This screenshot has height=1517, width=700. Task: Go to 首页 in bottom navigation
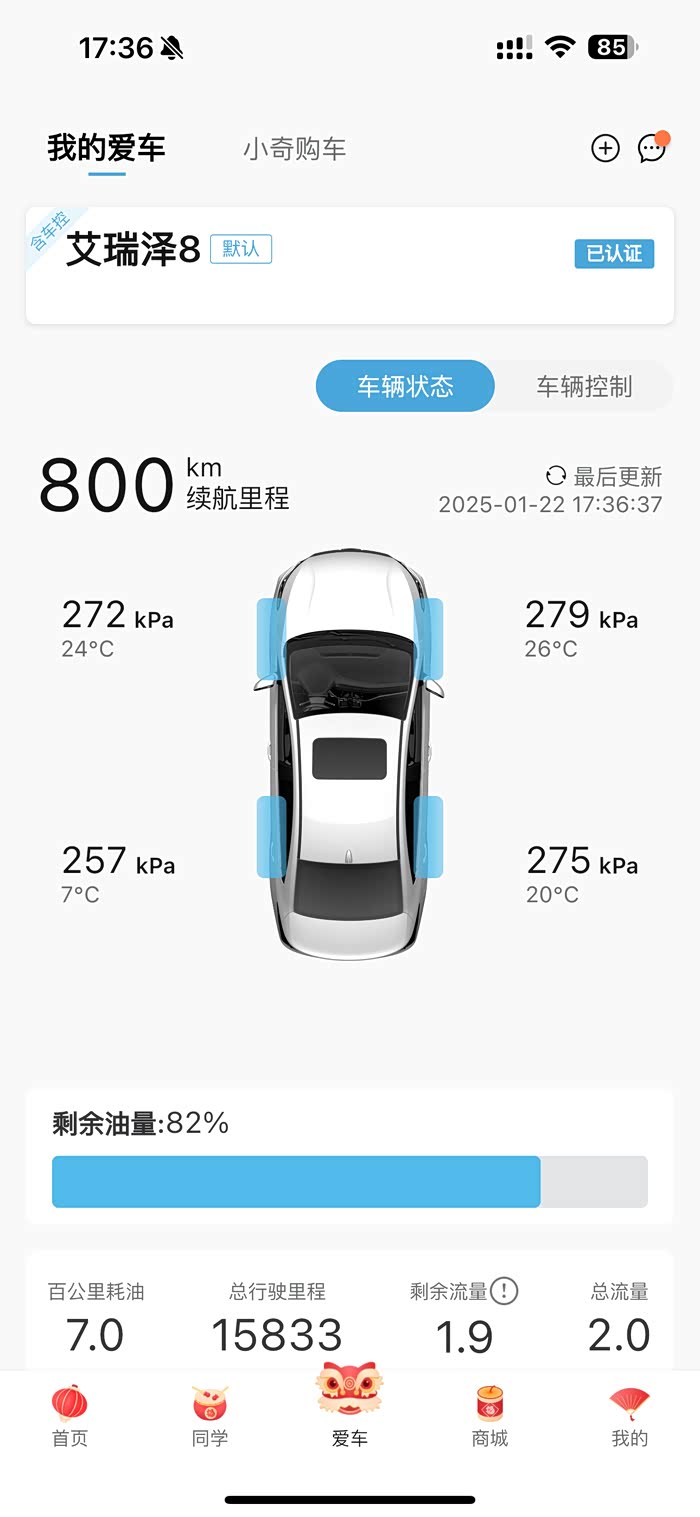coord(70,1416)
